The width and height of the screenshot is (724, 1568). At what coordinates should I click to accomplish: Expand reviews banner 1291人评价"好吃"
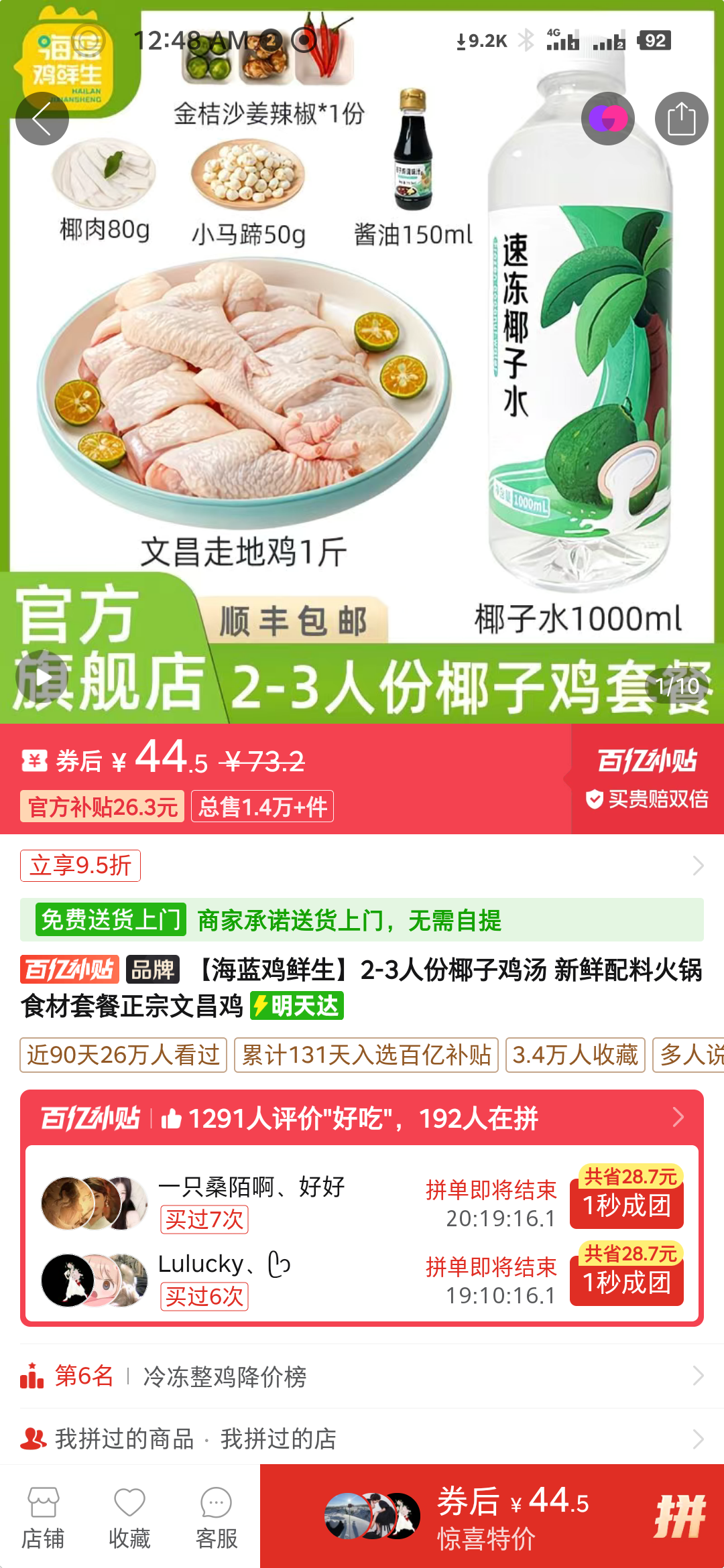point(362,1118)
